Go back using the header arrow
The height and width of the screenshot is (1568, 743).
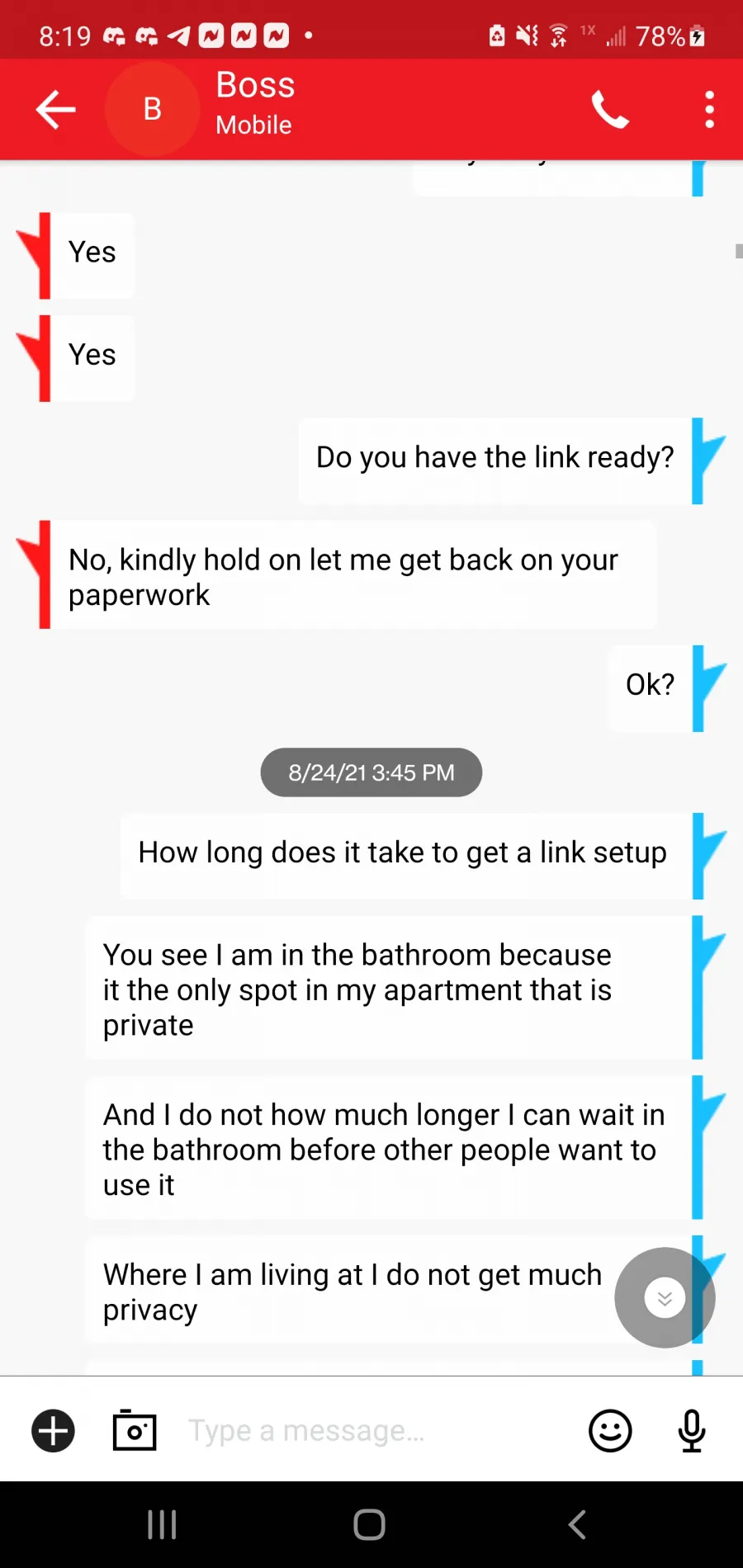55,110
